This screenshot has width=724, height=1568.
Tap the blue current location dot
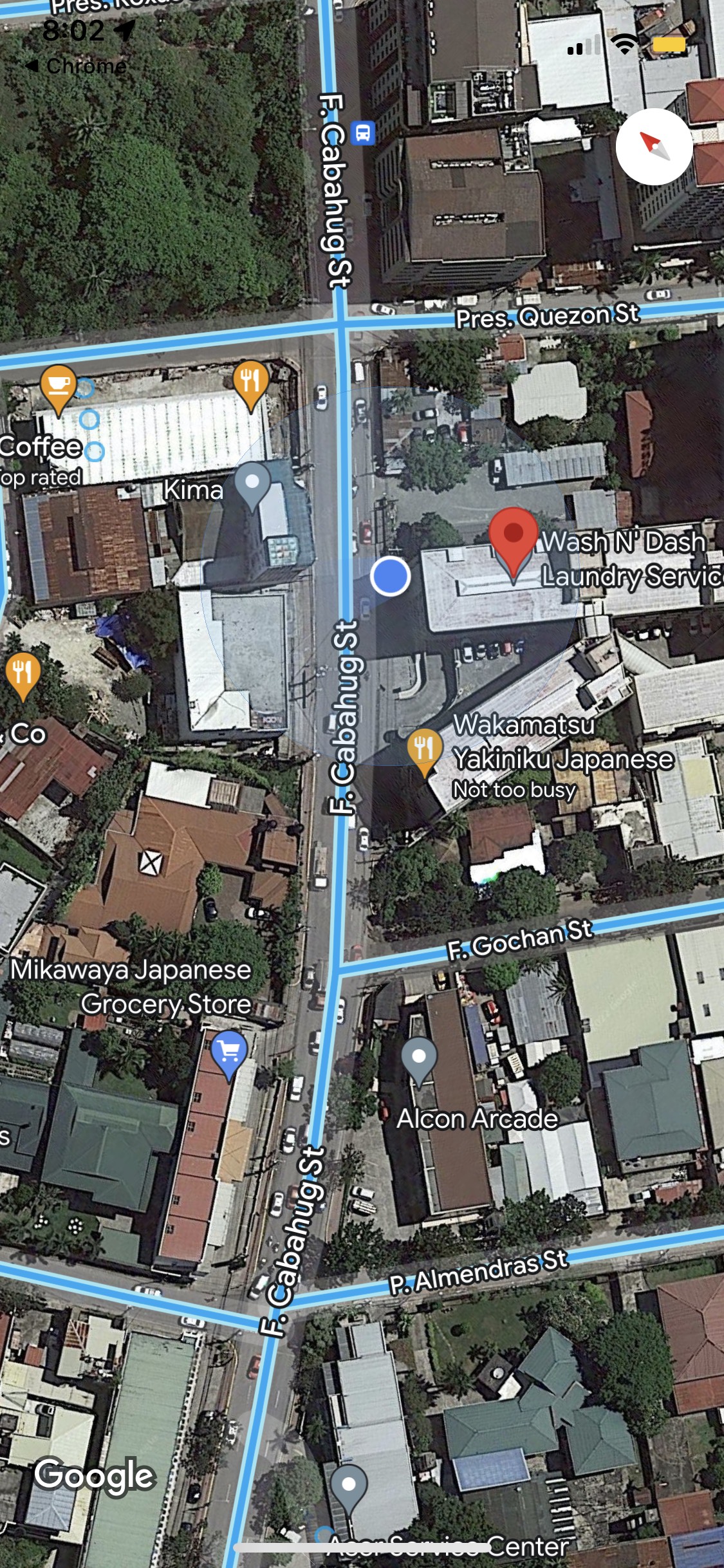pyautogui.click(x=390, y=576)
